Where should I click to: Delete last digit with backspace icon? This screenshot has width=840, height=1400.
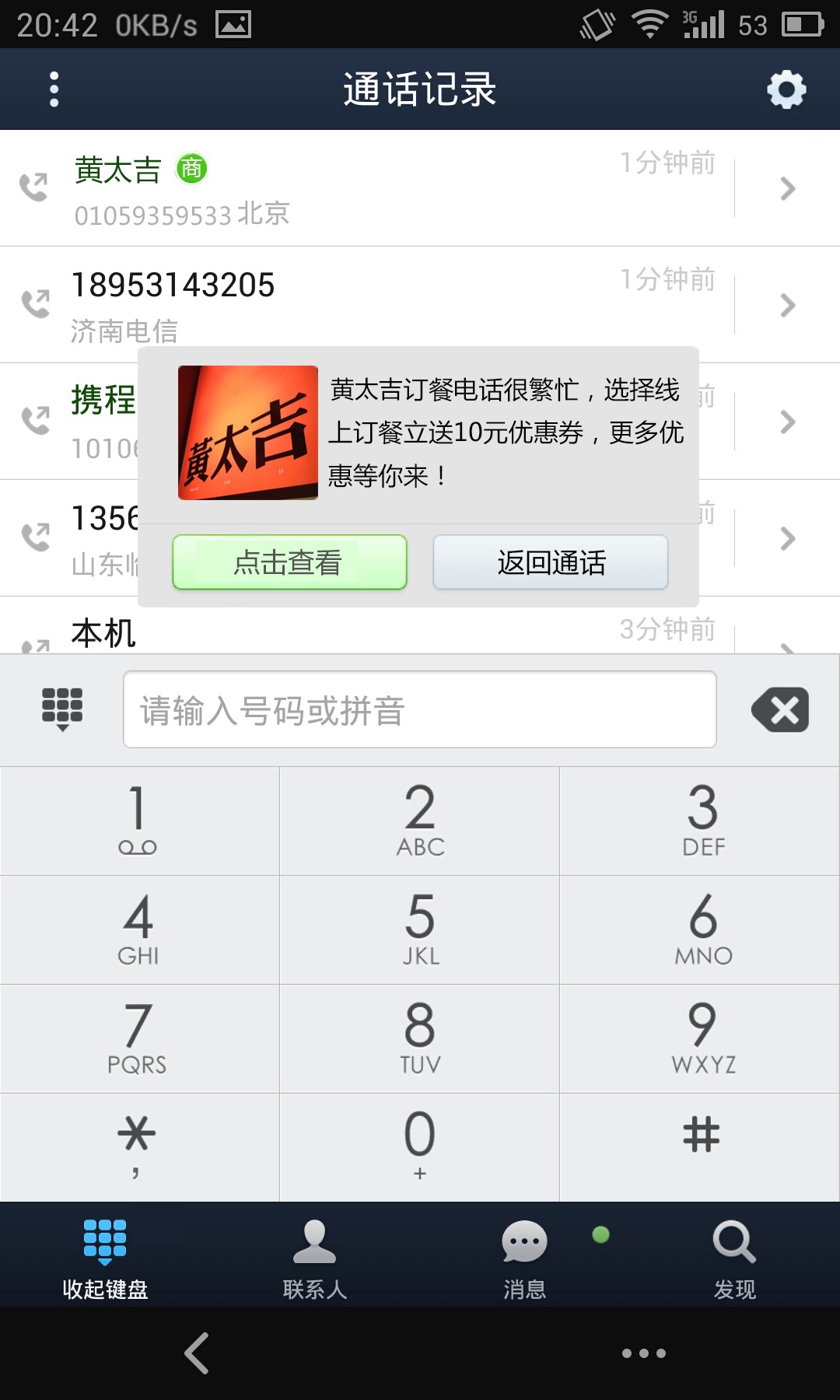pos(780,710)
